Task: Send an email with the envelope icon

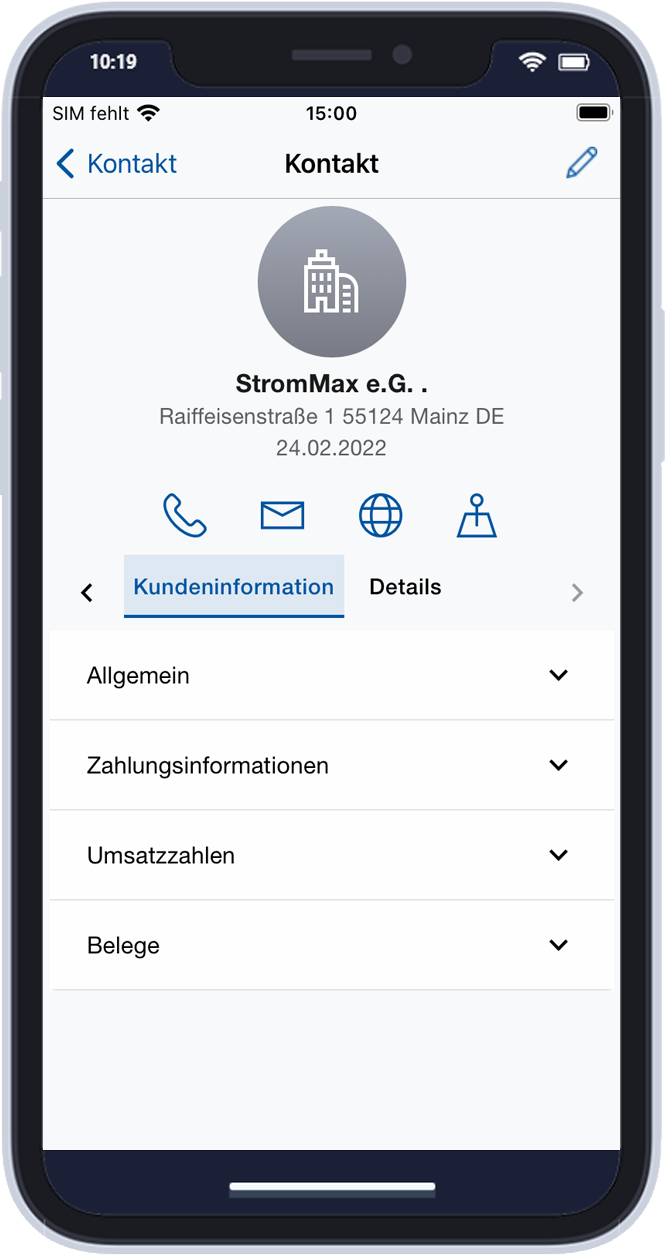Action: [x=282, y=516]
